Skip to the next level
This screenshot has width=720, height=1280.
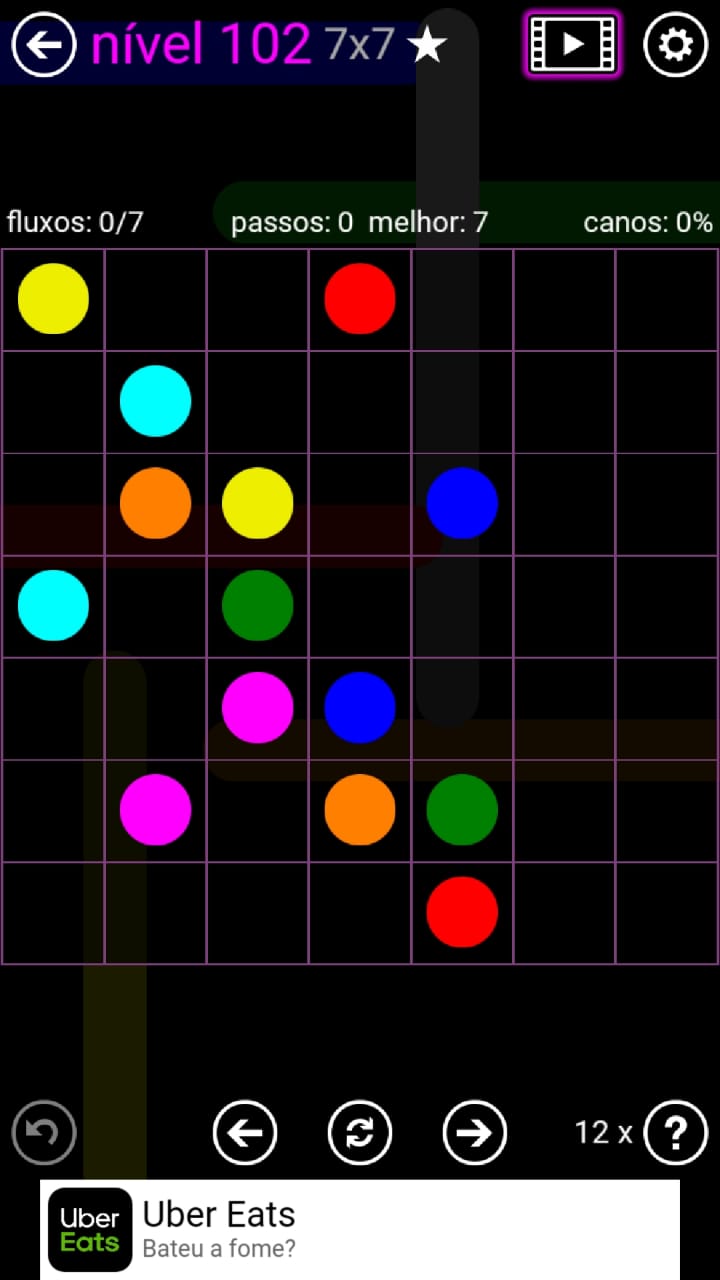pyautogui.click(x=475, y=1132)
